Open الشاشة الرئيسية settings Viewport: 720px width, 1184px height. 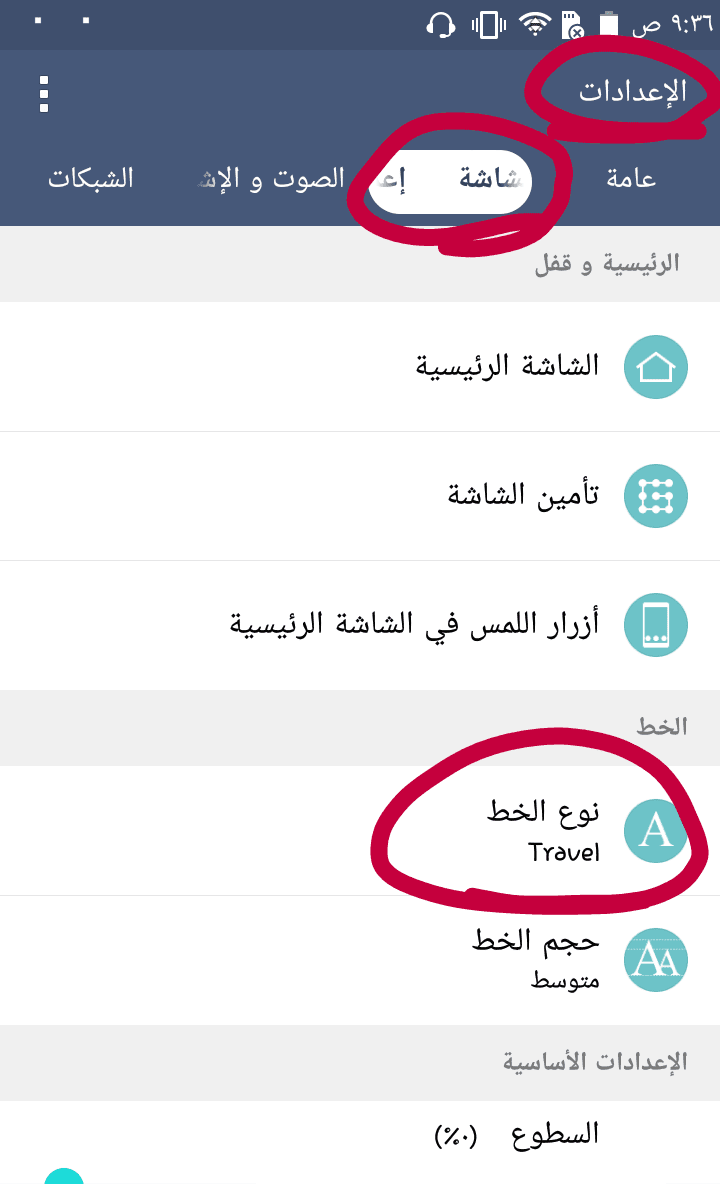point(508,367)
